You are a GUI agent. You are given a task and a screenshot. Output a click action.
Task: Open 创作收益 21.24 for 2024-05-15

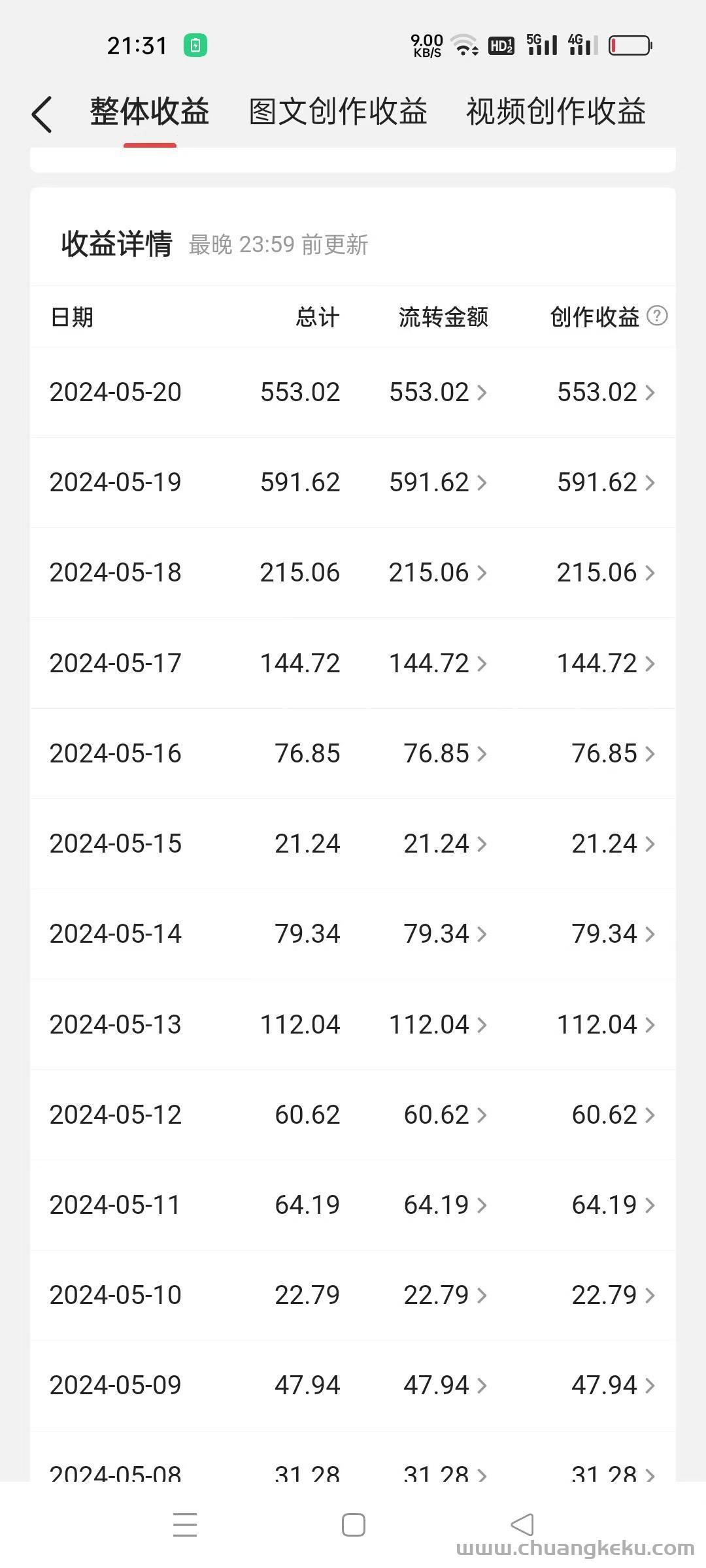[613, 844]
